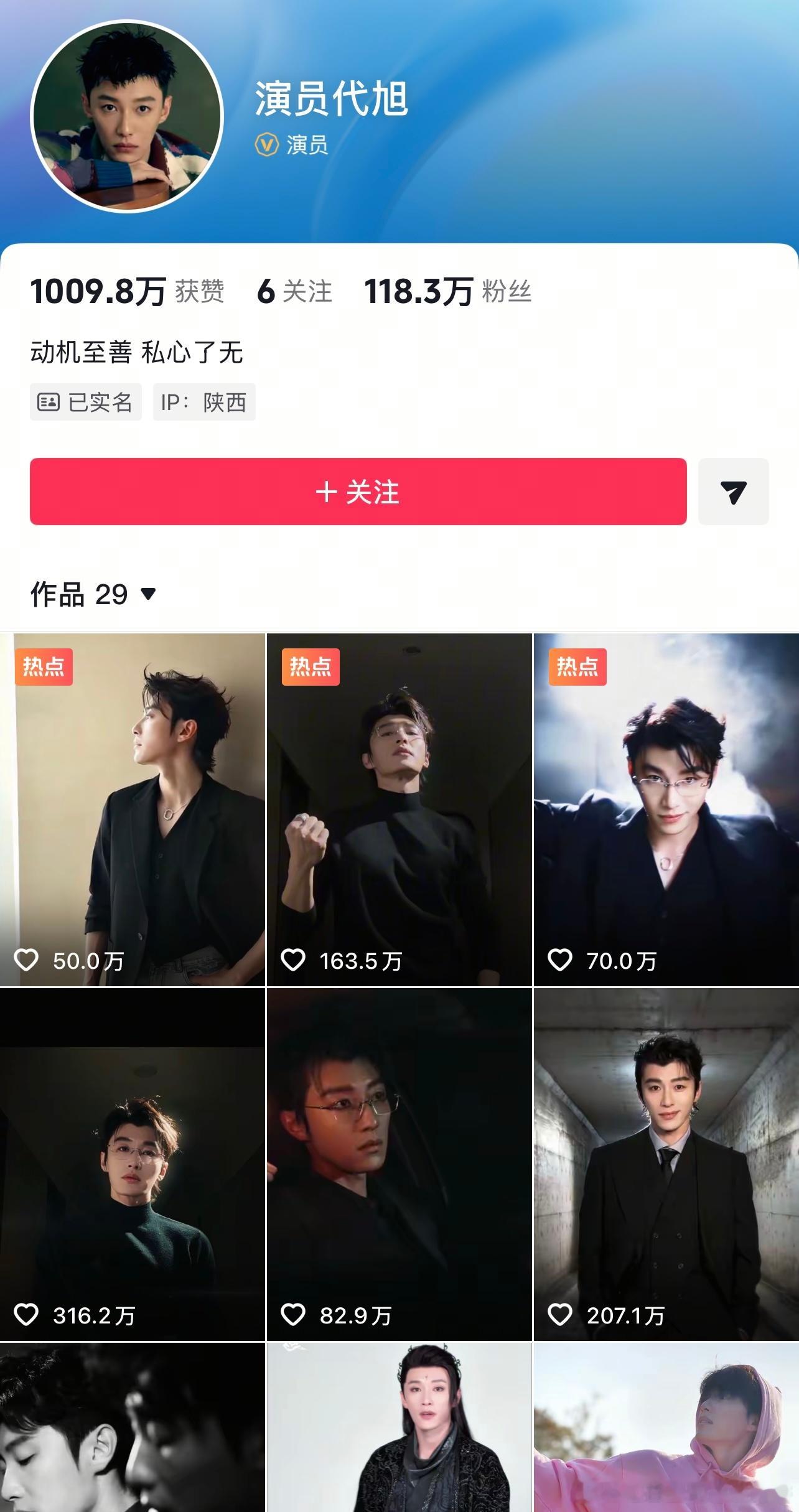Viewport: 799px width, 1512px height.
Task: Open the video with 316.2万 likes
Action: click(133, 1164)
